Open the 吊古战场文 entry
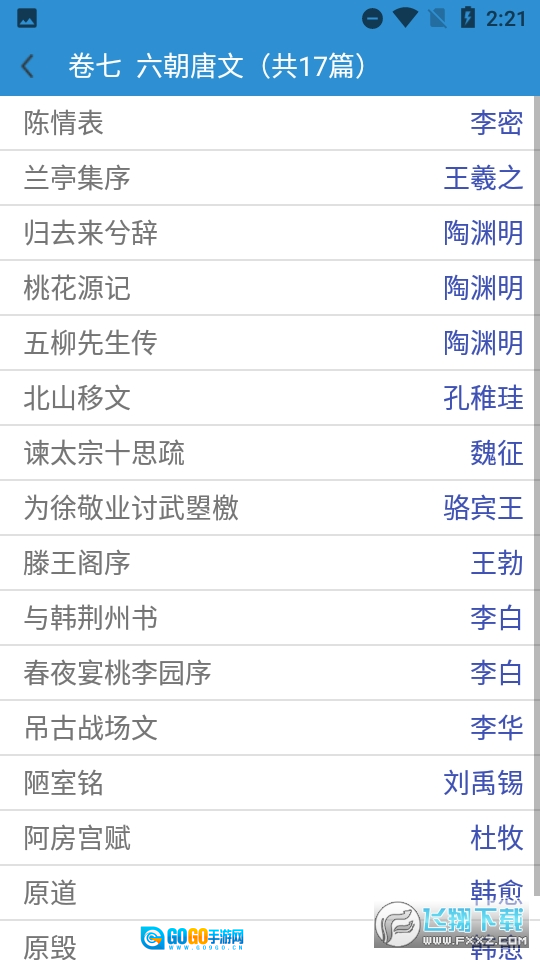 (x=268, y=728)
